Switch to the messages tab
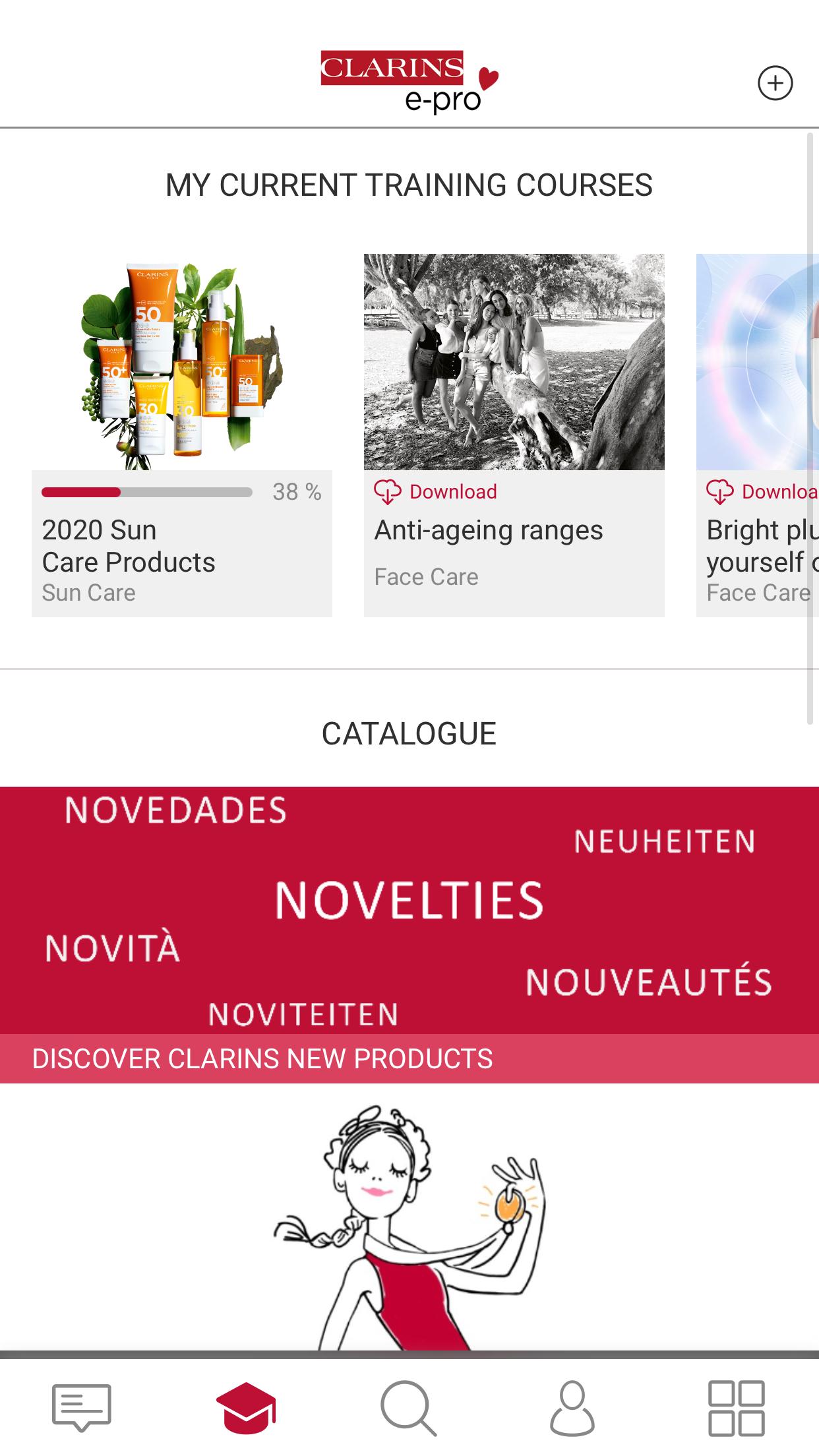 pyautogui.click(x=82, y=1407)
